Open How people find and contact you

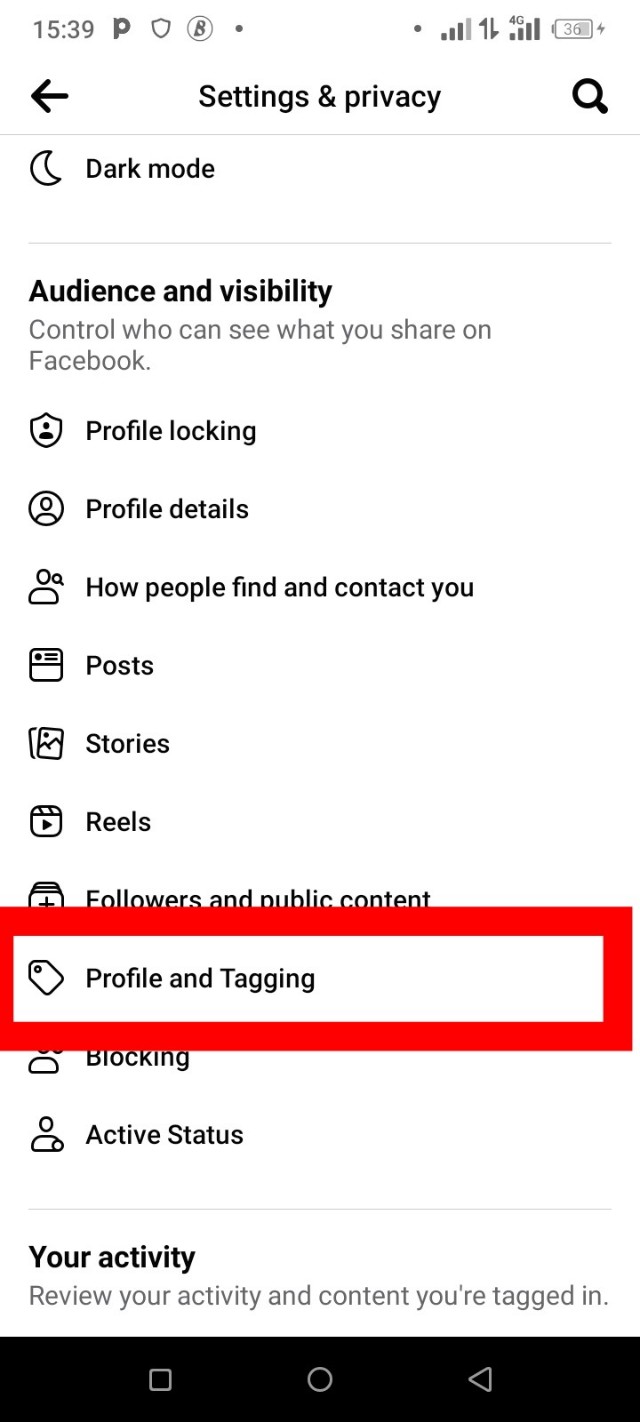279,587
